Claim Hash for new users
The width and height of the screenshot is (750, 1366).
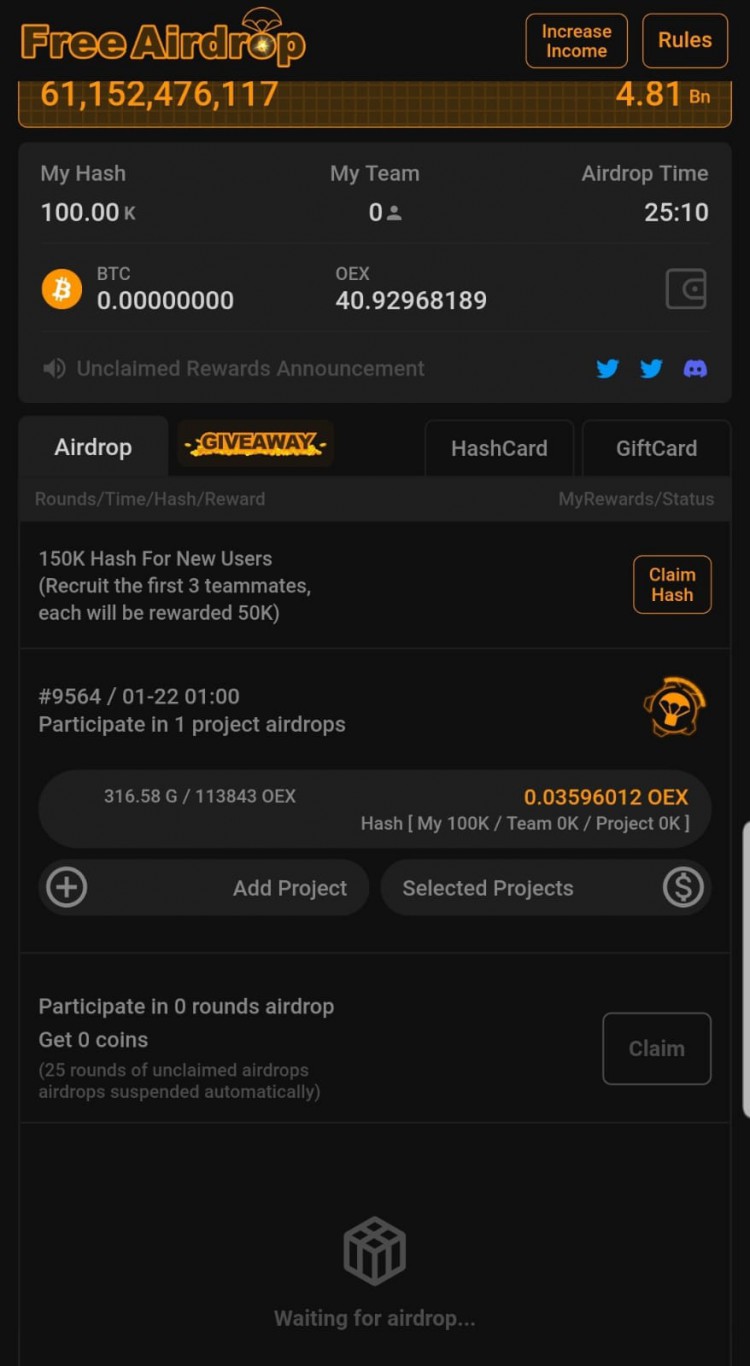coord(672,585)
